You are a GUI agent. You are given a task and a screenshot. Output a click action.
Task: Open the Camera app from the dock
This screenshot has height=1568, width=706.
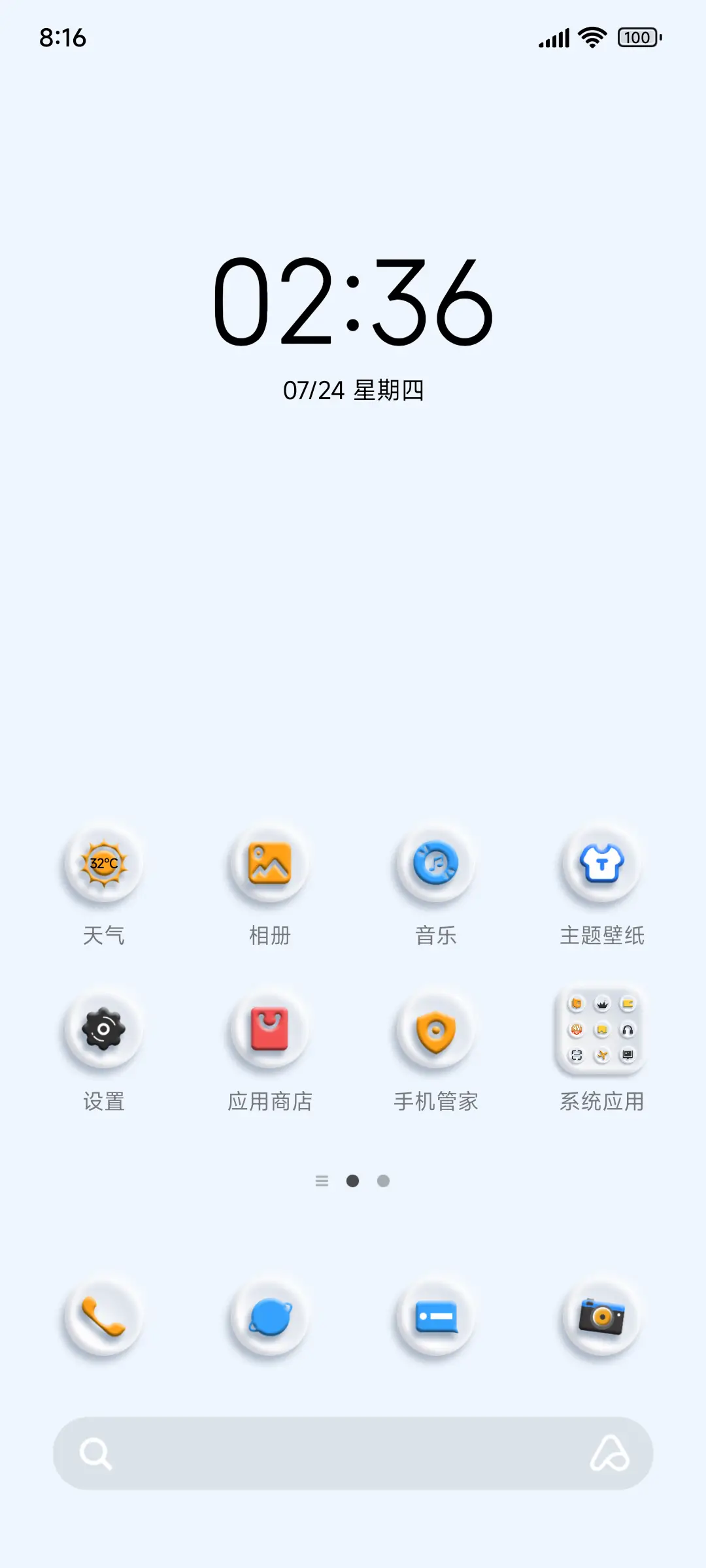coord(602,1317)
